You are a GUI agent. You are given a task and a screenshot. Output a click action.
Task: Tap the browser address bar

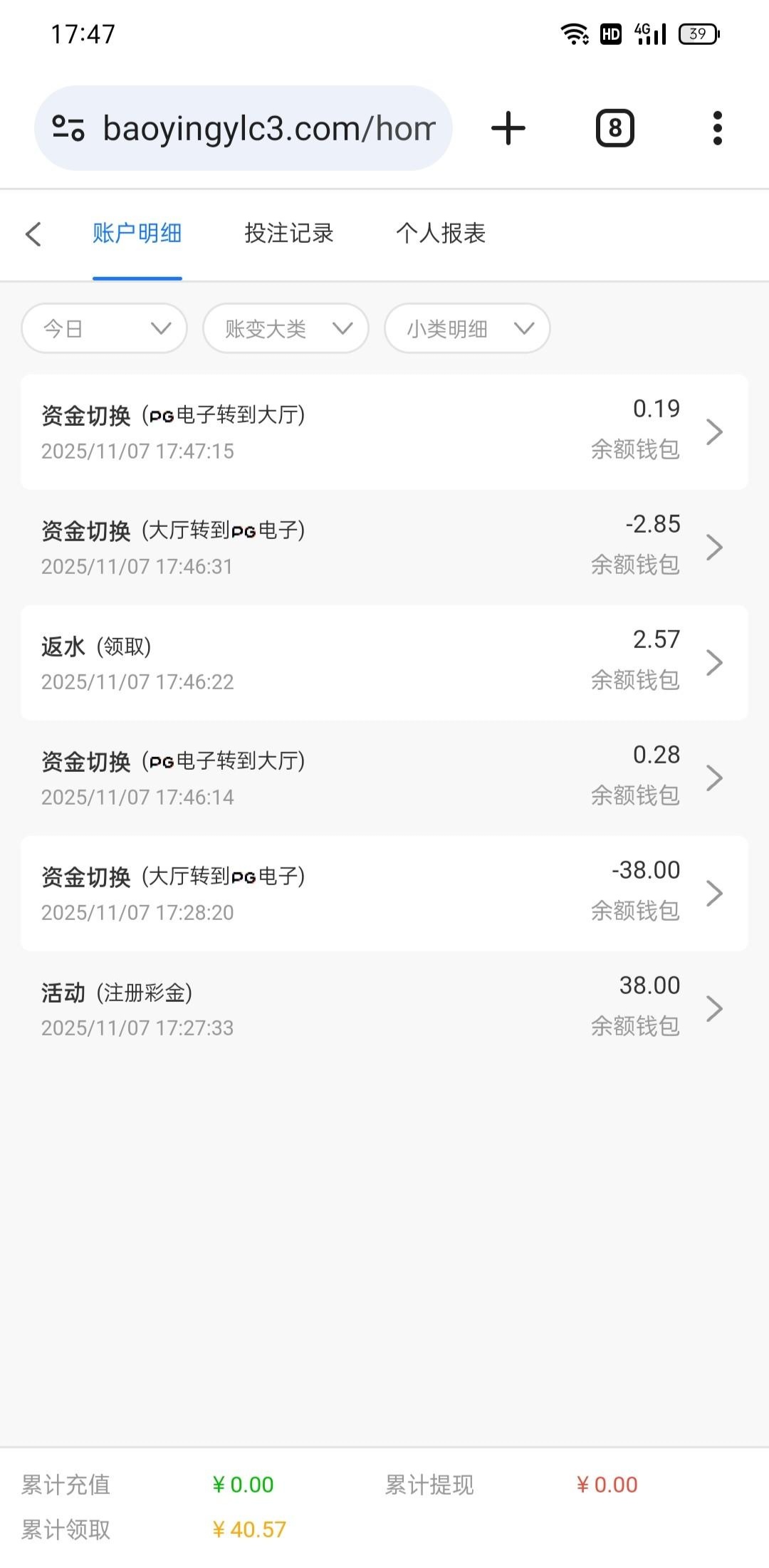click(x=244, y=129)
